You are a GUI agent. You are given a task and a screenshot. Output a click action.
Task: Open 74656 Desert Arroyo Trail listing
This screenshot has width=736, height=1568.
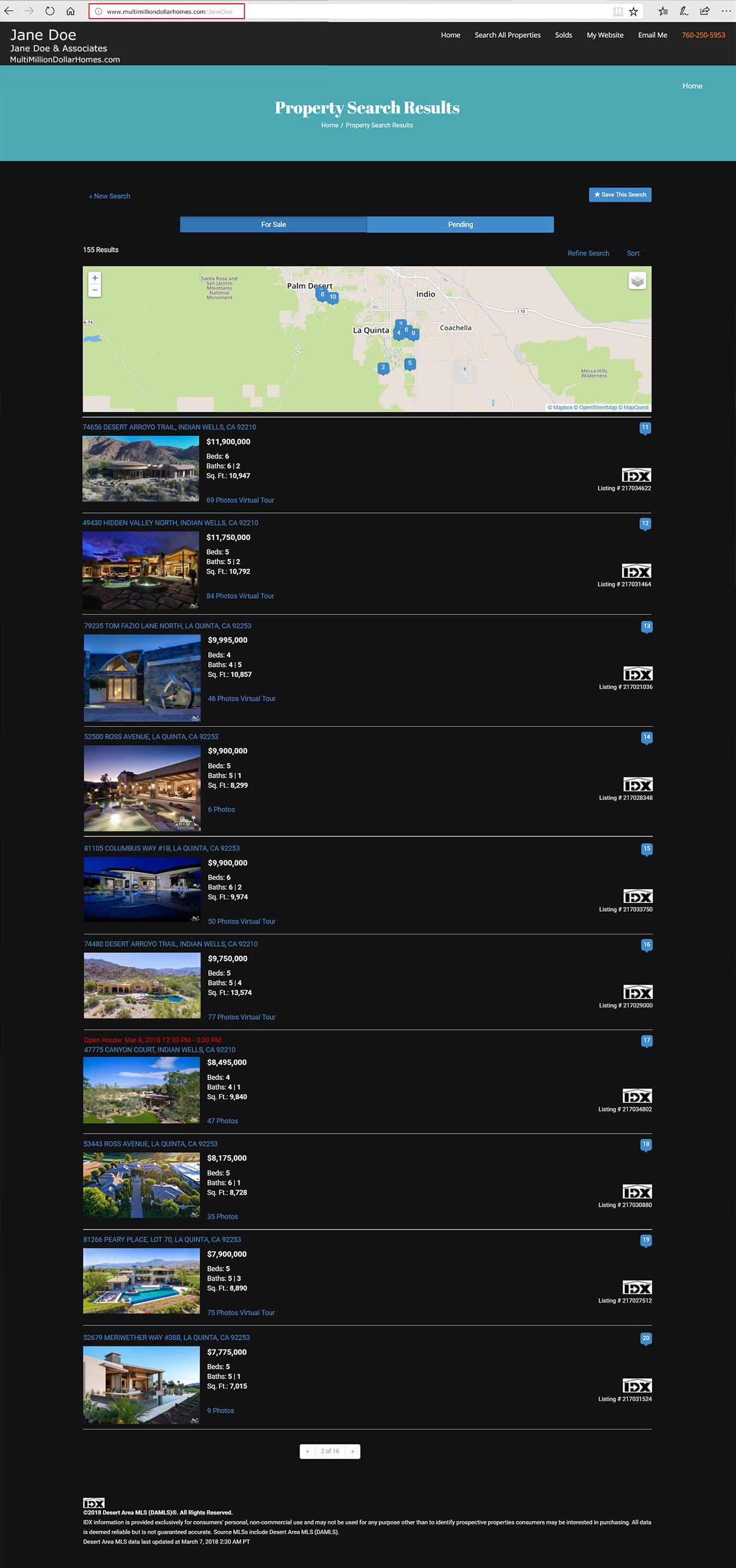(169, 427)
